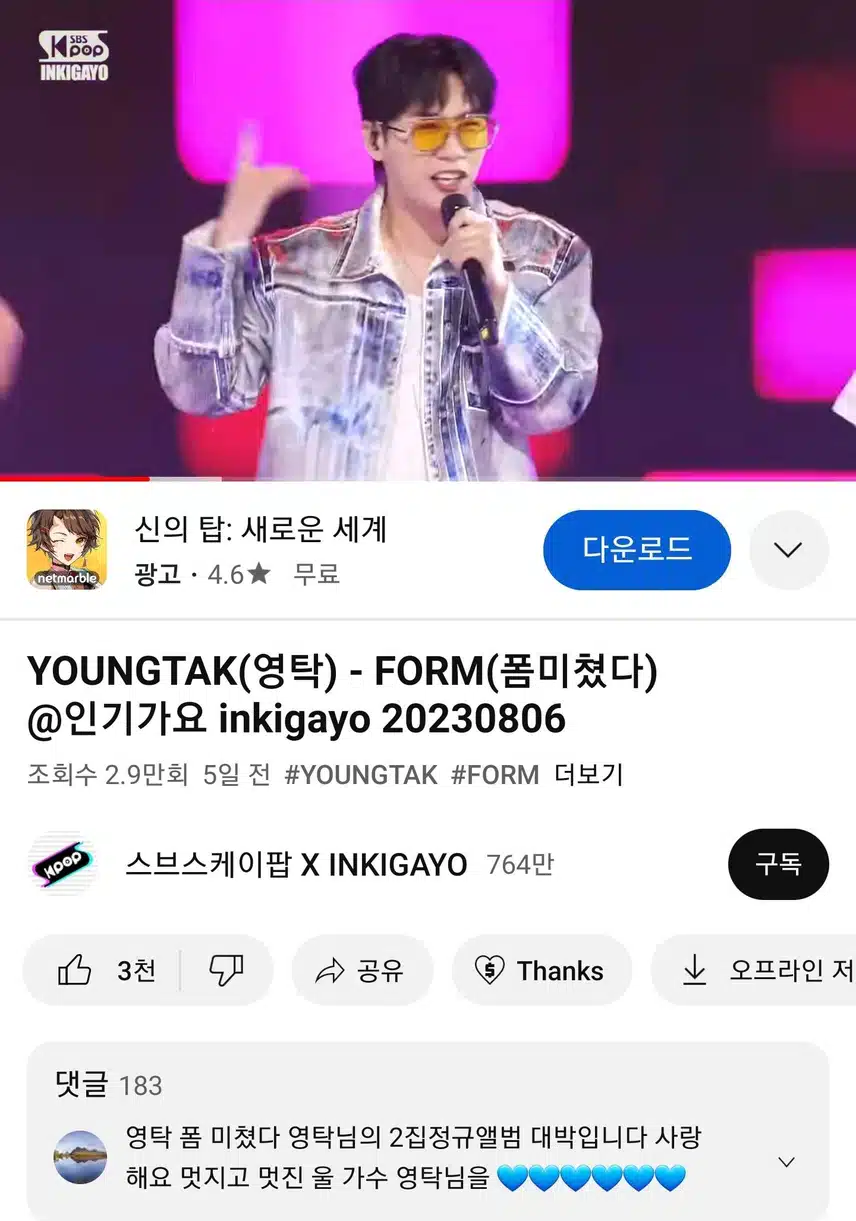Share the video using 공유
856x1221 pixels.
click(x=361, y=970)
